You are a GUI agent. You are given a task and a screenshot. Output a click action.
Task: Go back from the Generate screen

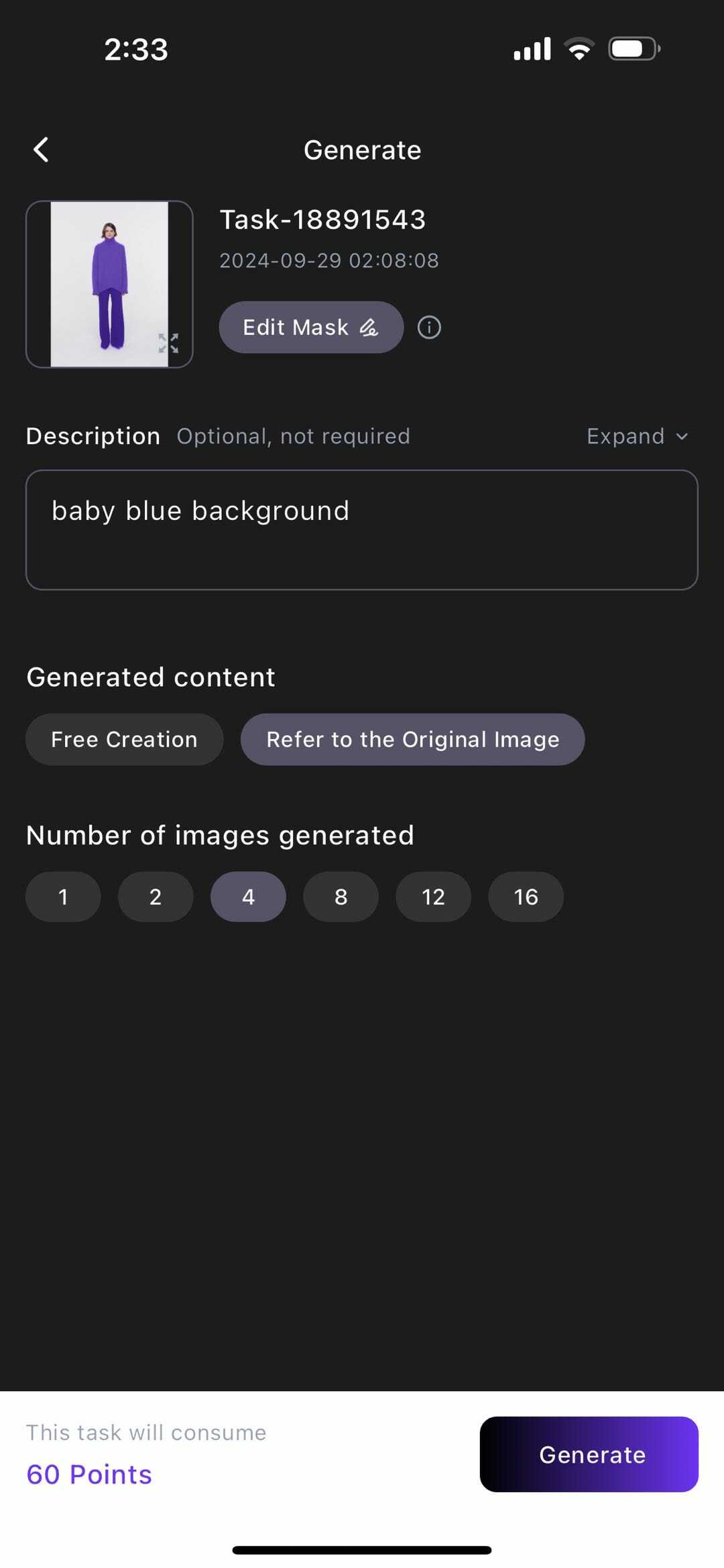[42, 150]
